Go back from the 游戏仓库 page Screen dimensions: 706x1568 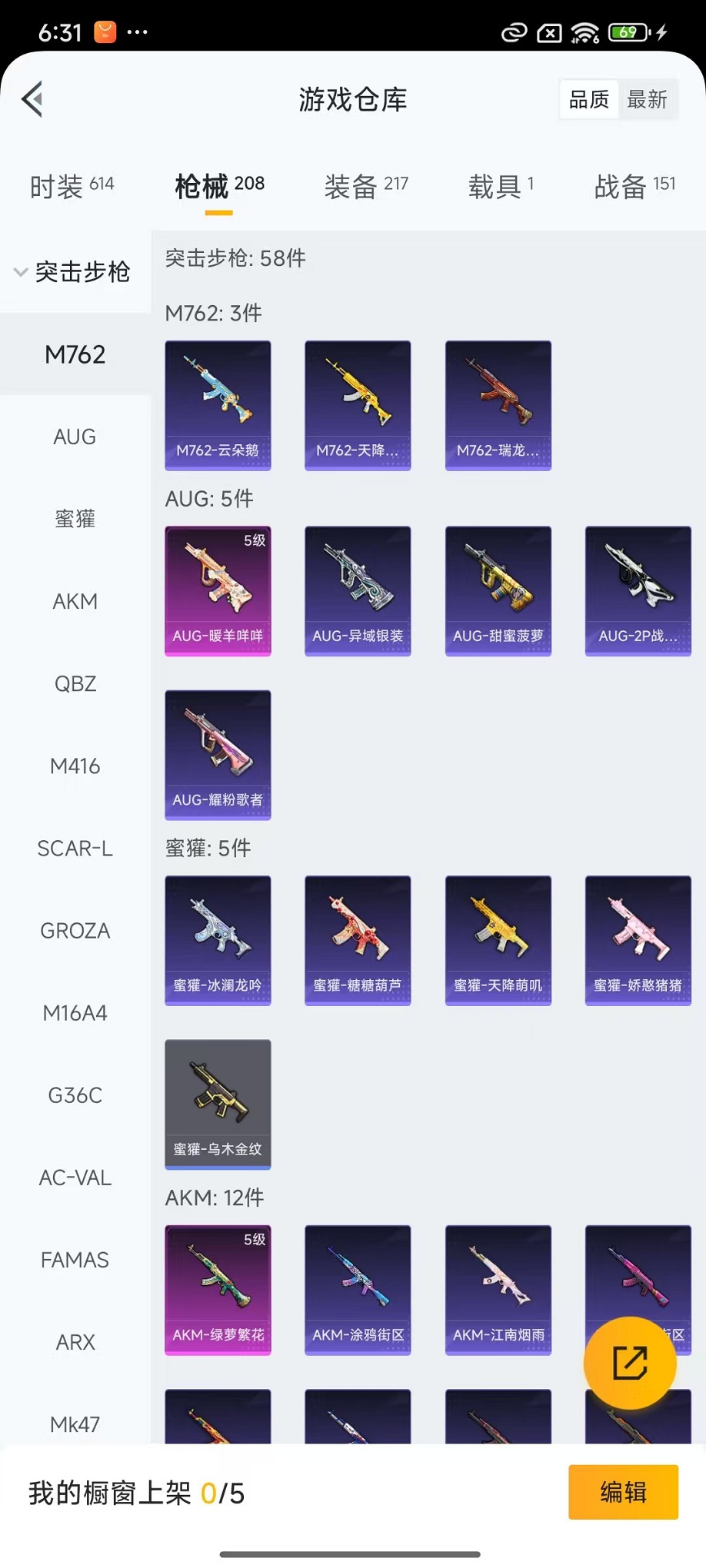click(32, 99)
